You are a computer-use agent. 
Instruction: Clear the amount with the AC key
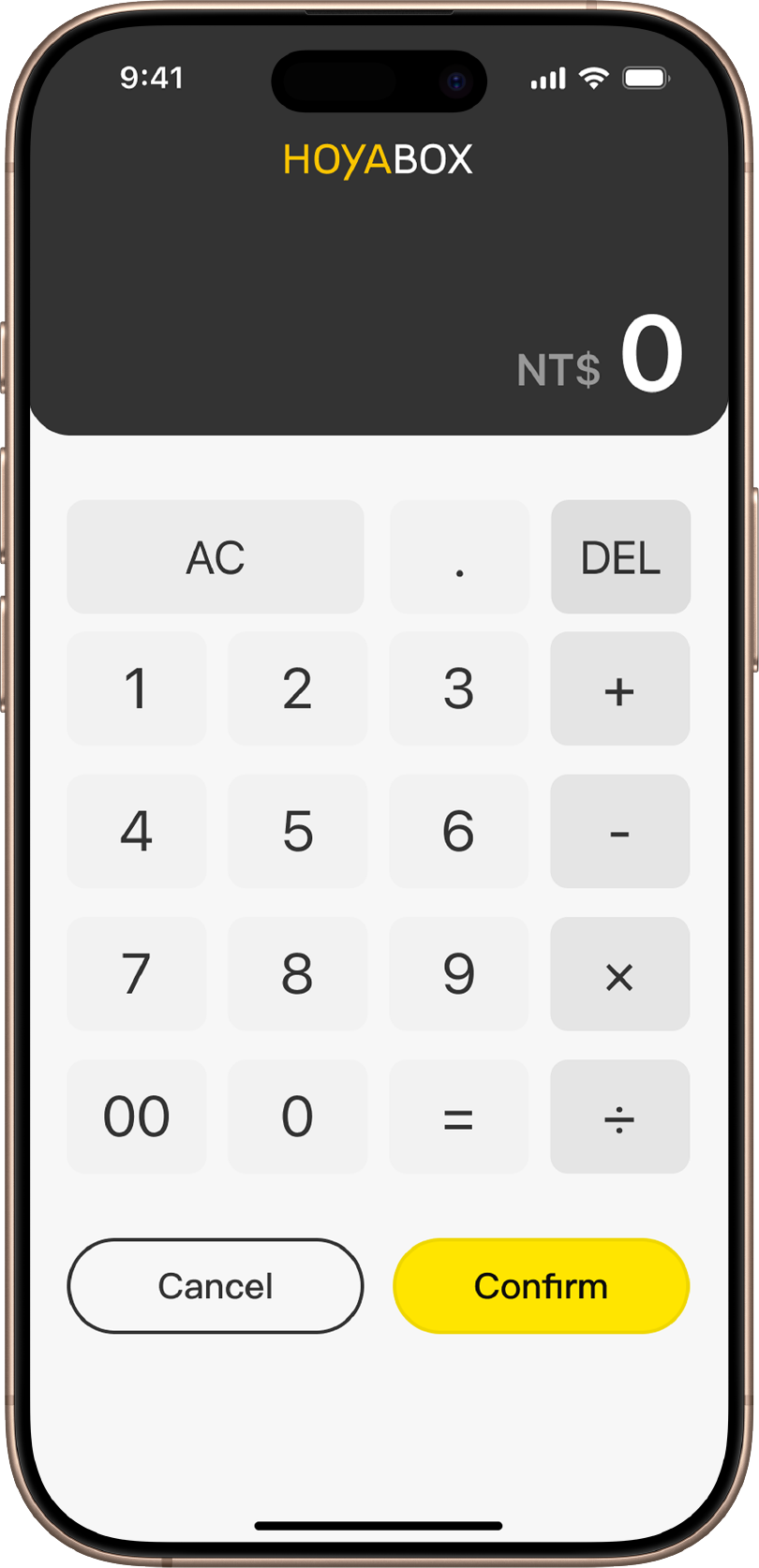point(216,557)
